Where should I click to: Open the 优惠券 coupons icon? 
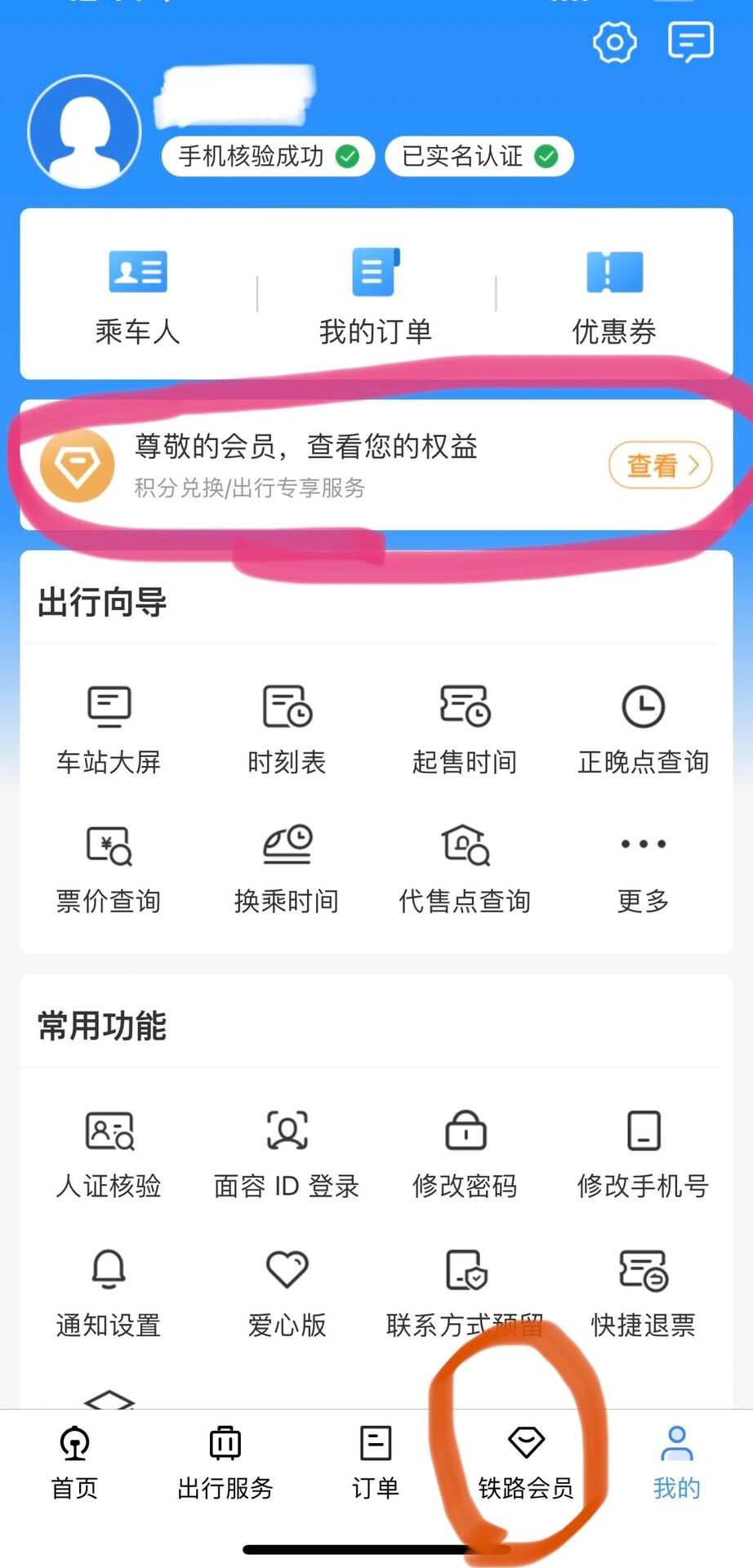pyautogui.click(x=615, y=298)
